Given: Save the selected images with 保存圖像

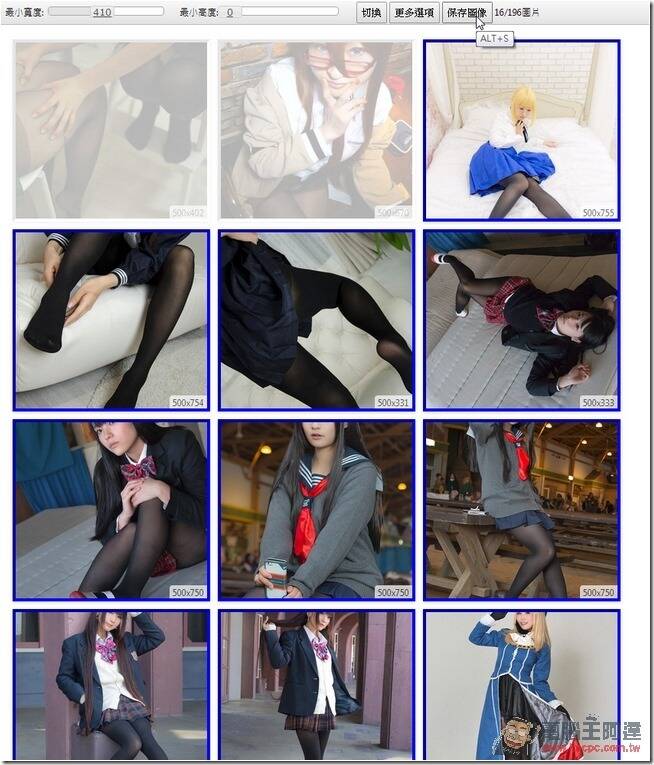Looking at the screenshot, I should click(x=466, y=13).
